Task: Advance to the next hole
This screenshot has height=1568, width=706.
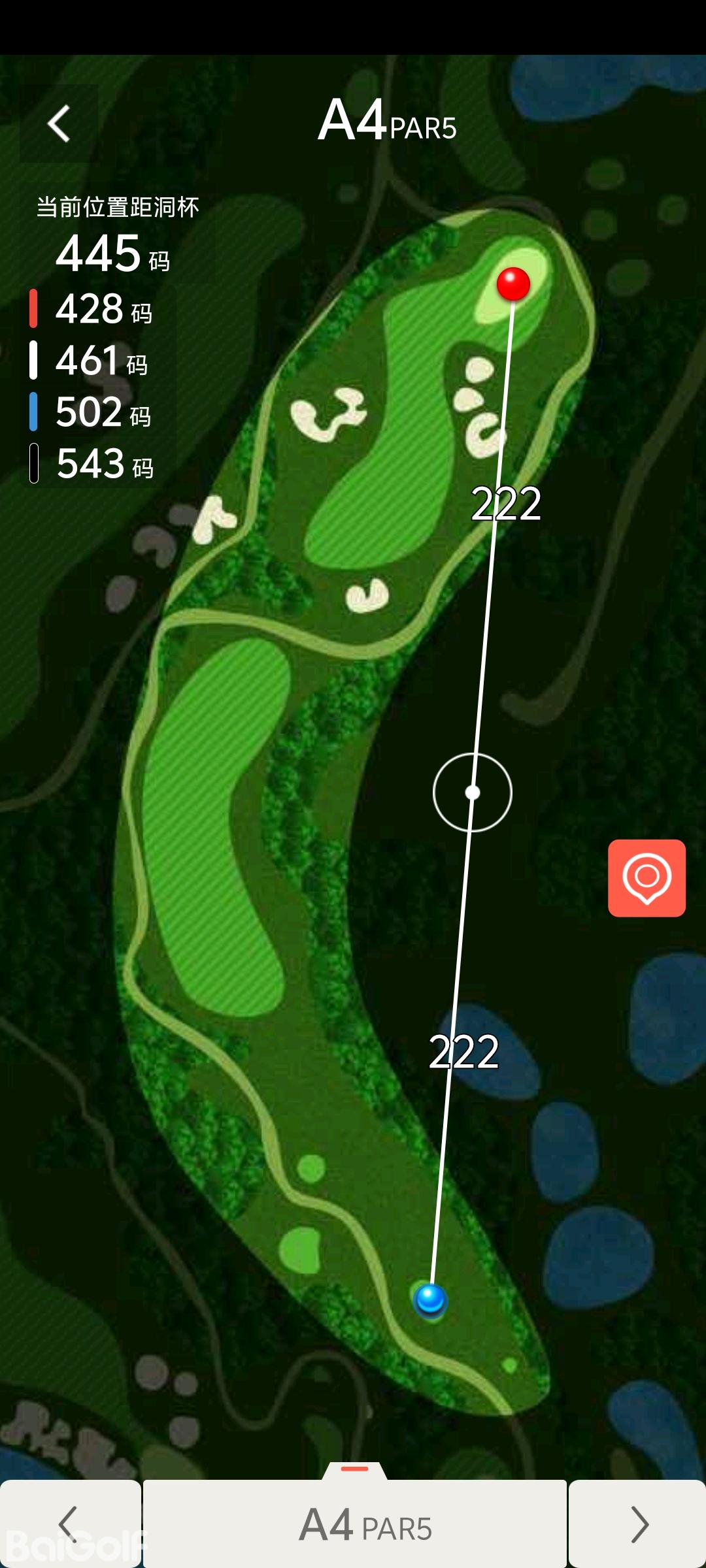Action: click(638, 1524)
